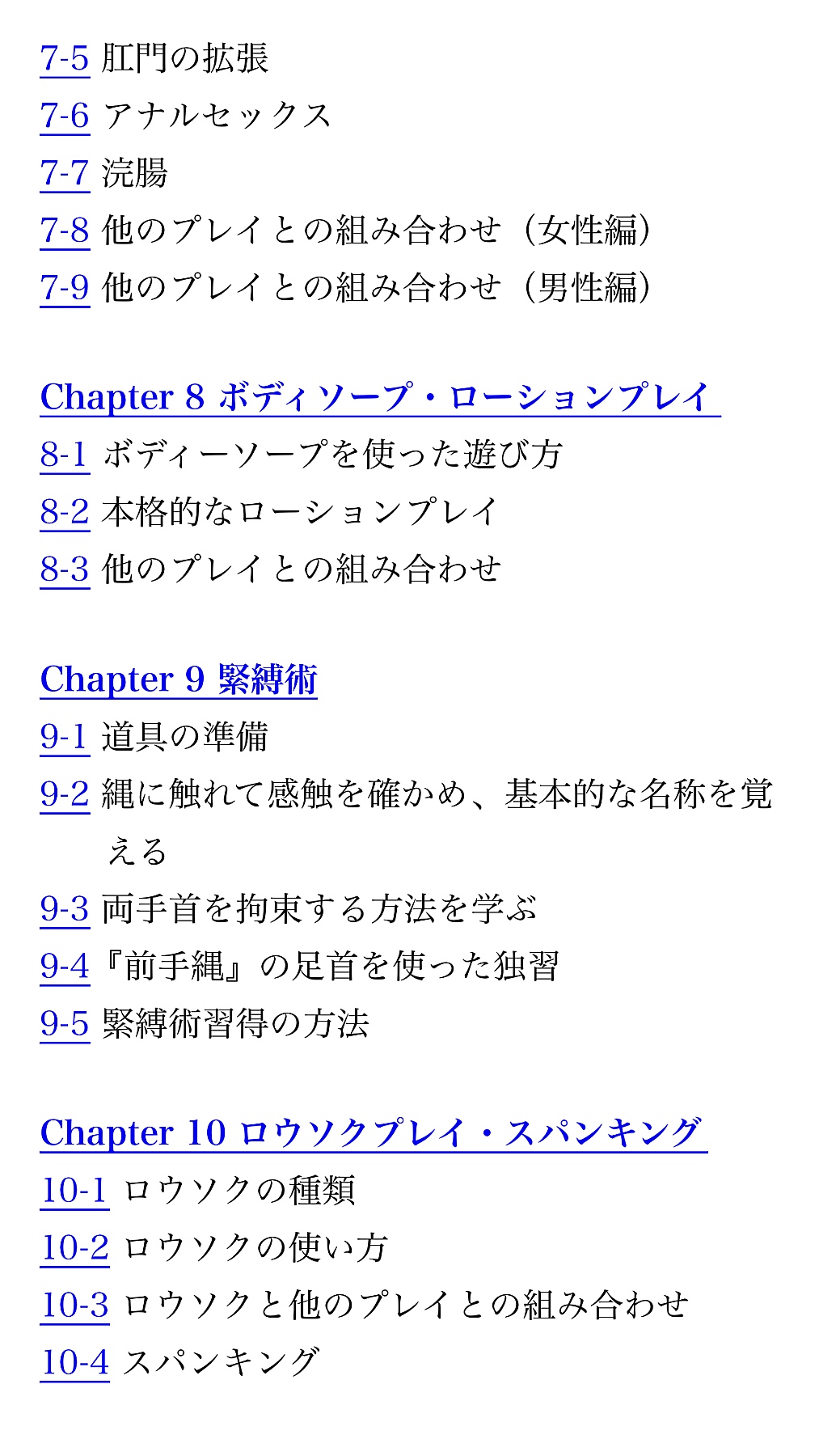This screenshot has width=819, height=1456.
Task: Open the 7-8 link
Action: tap(65, 231)
